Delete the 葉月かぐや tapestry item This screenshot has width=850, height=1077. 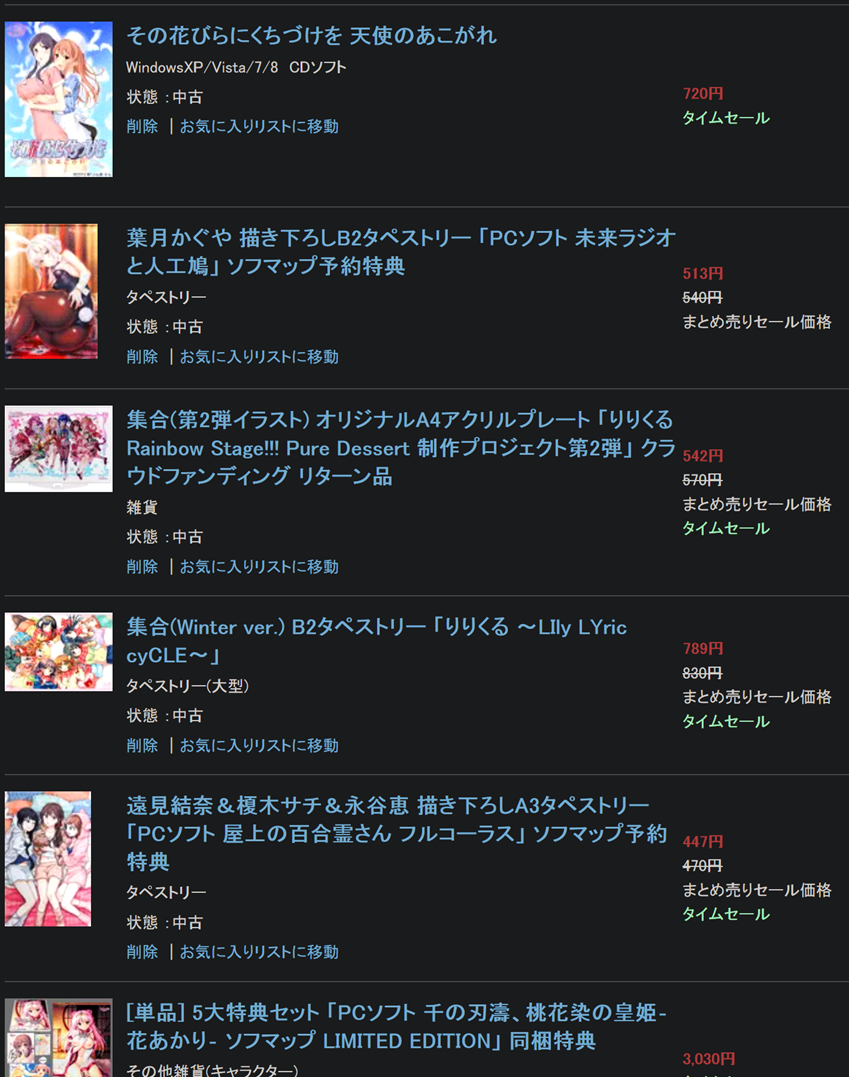click(142, 357)
